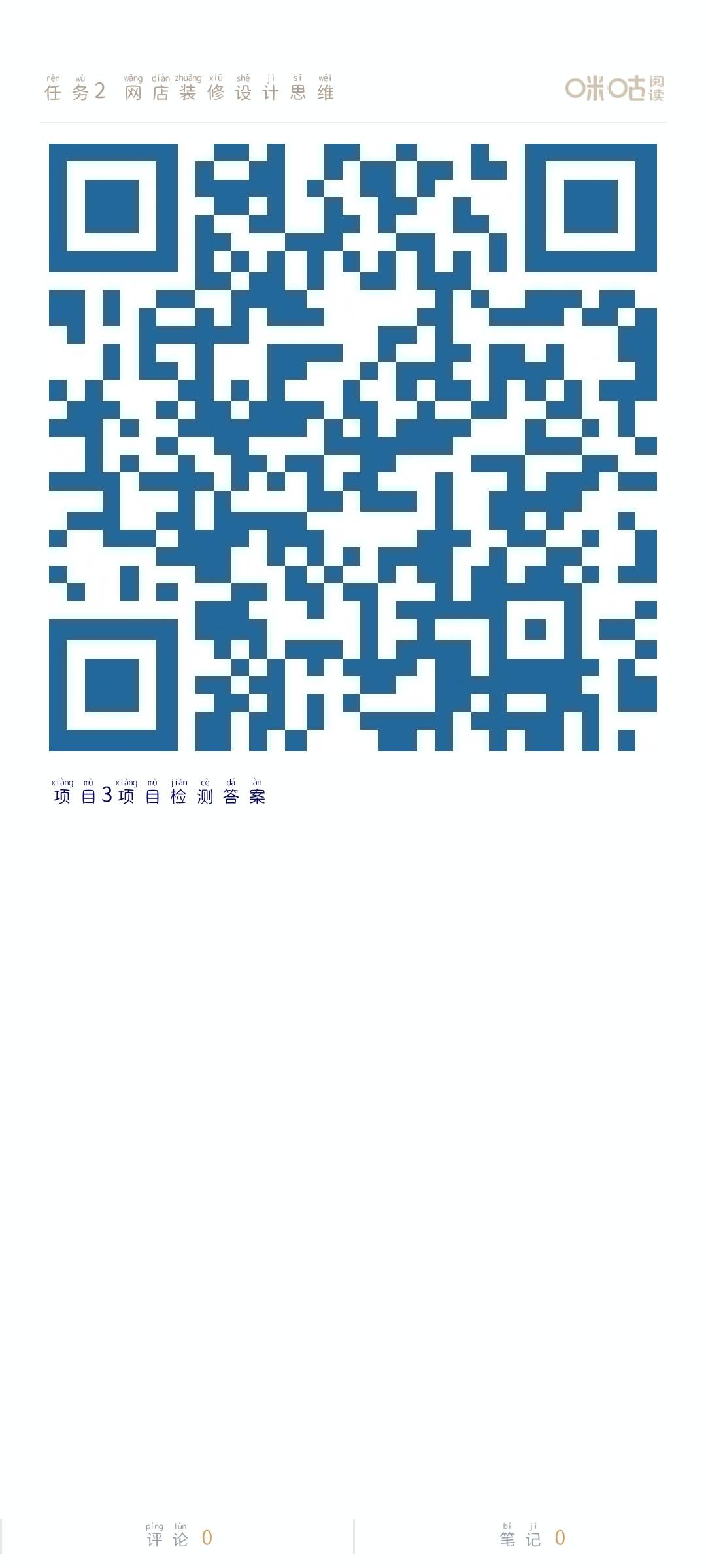Open the 笔记 notes section
The height and width of the screenshot is (1568, 706).
point(531,1538)
